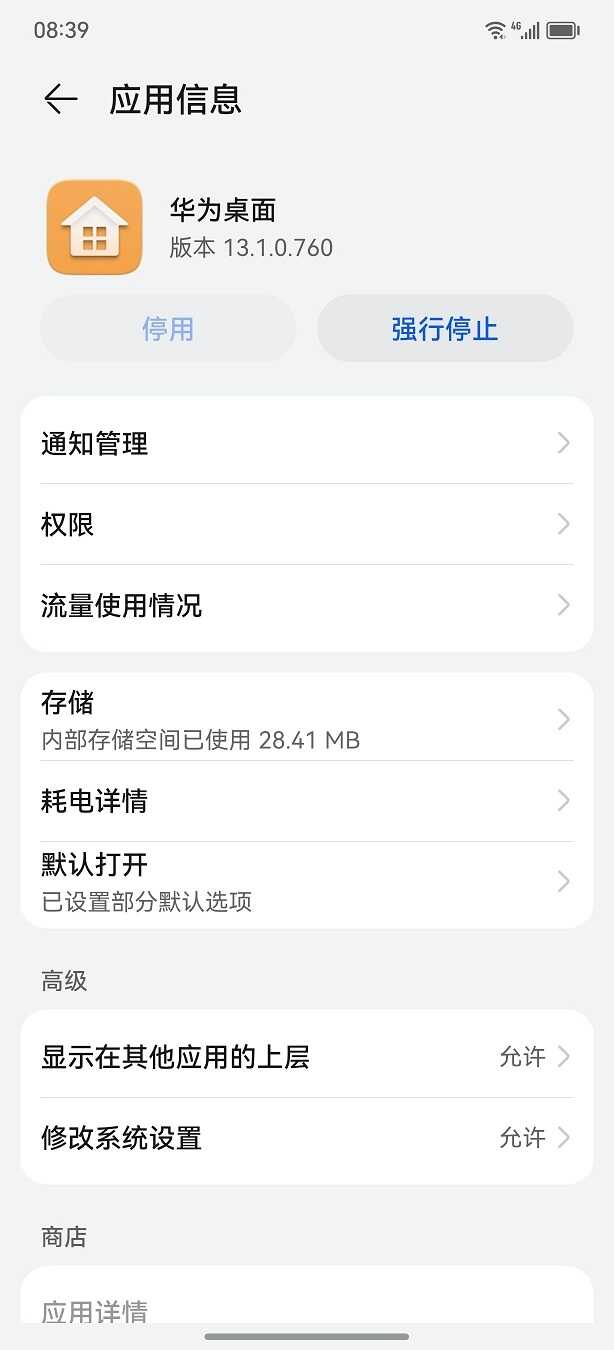Open 默认打开 options
The image size is (614, 1350).
[x=306, y=881]
